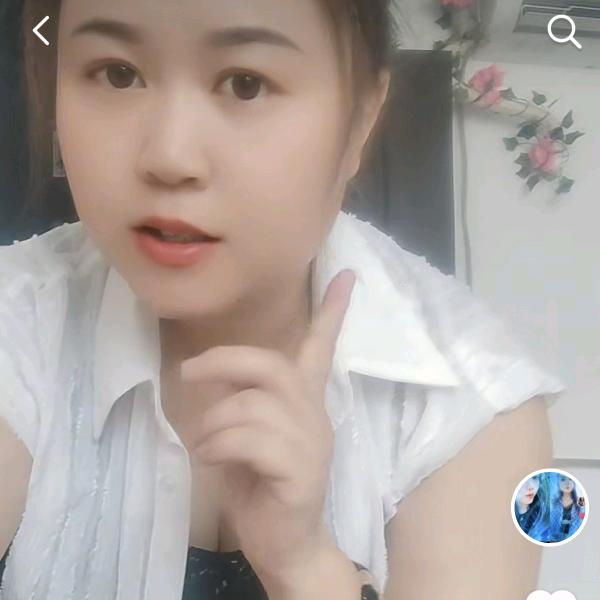Like this video with the heart
Viewport: 600px width, 600px height.
(x=551, y=595)
